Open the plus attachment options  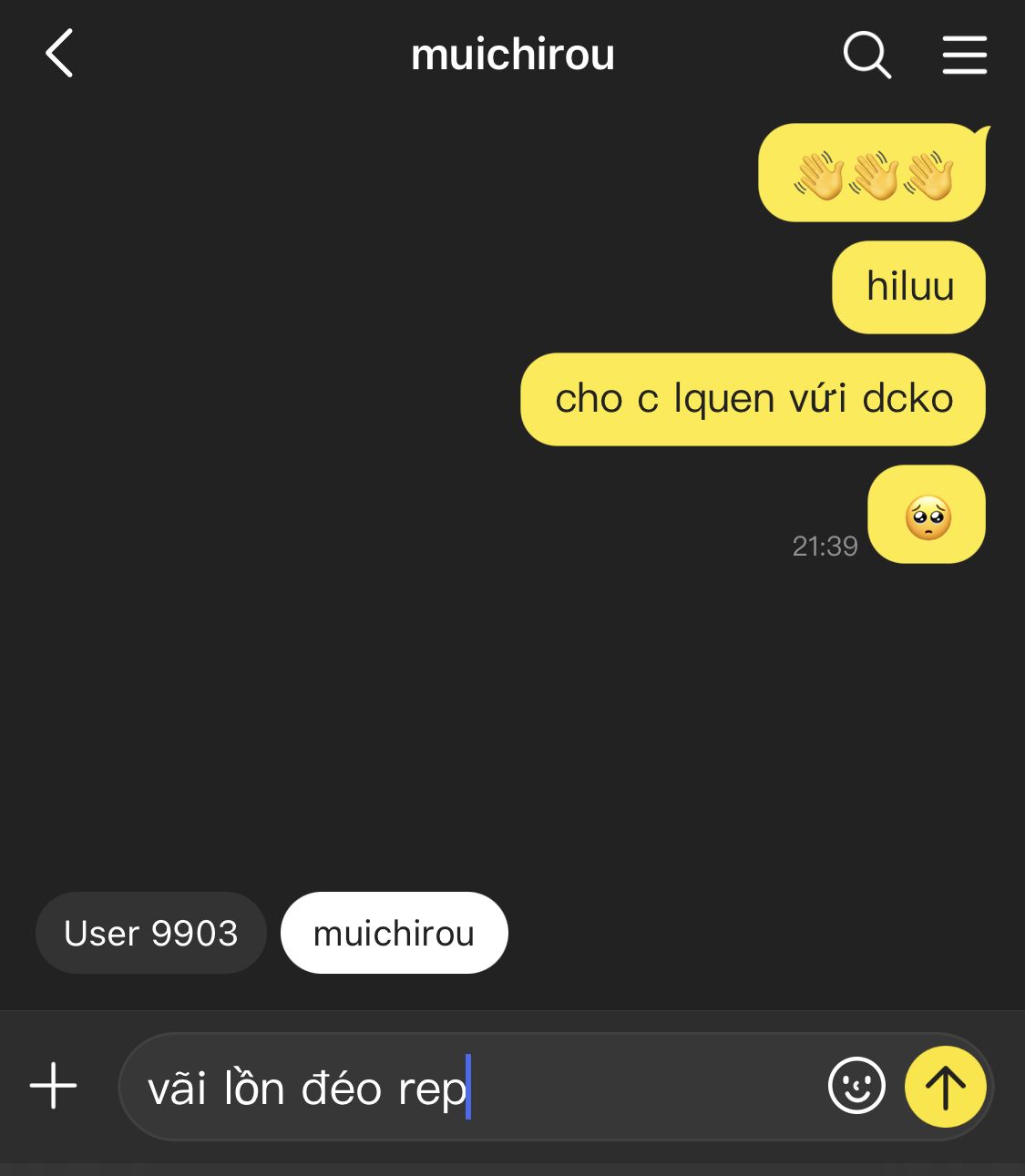54,1086
